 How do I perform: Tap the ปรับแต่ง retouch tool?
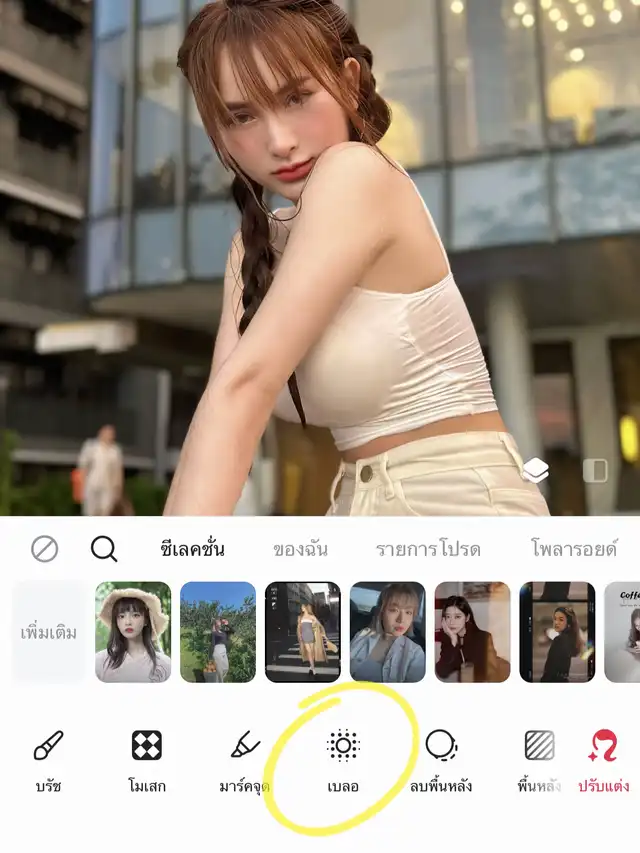(604, 761)
